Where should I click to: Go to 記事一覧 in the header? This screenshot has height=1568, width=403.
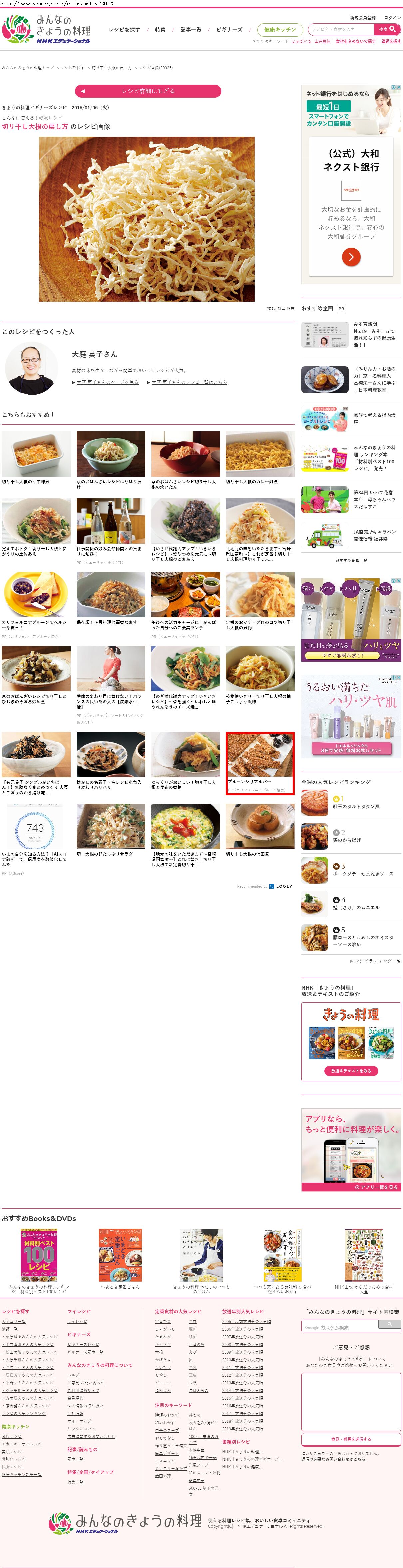pos(191,30)
